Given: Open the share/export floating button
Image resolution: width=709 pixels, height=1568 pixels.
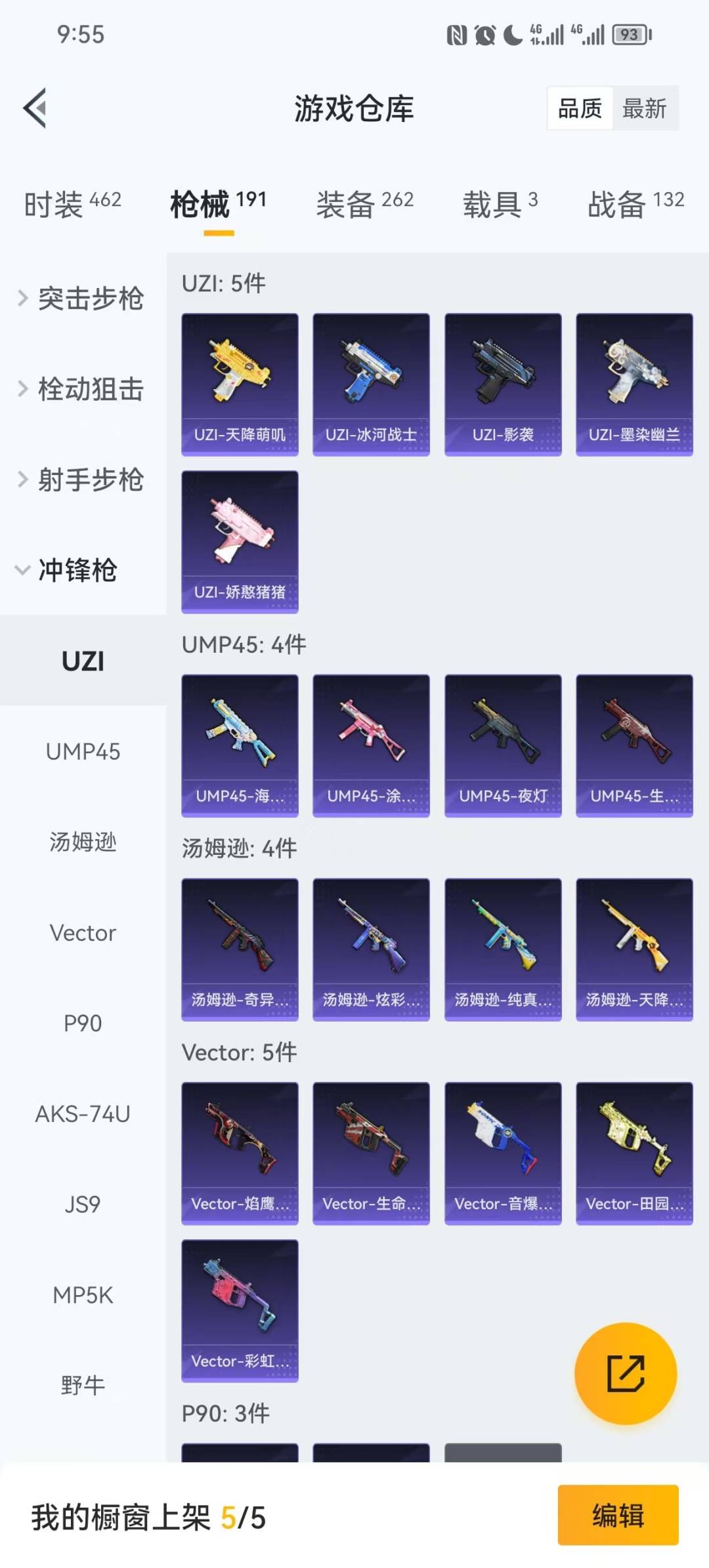Looking at the screenshot, I should [626, 1372].
